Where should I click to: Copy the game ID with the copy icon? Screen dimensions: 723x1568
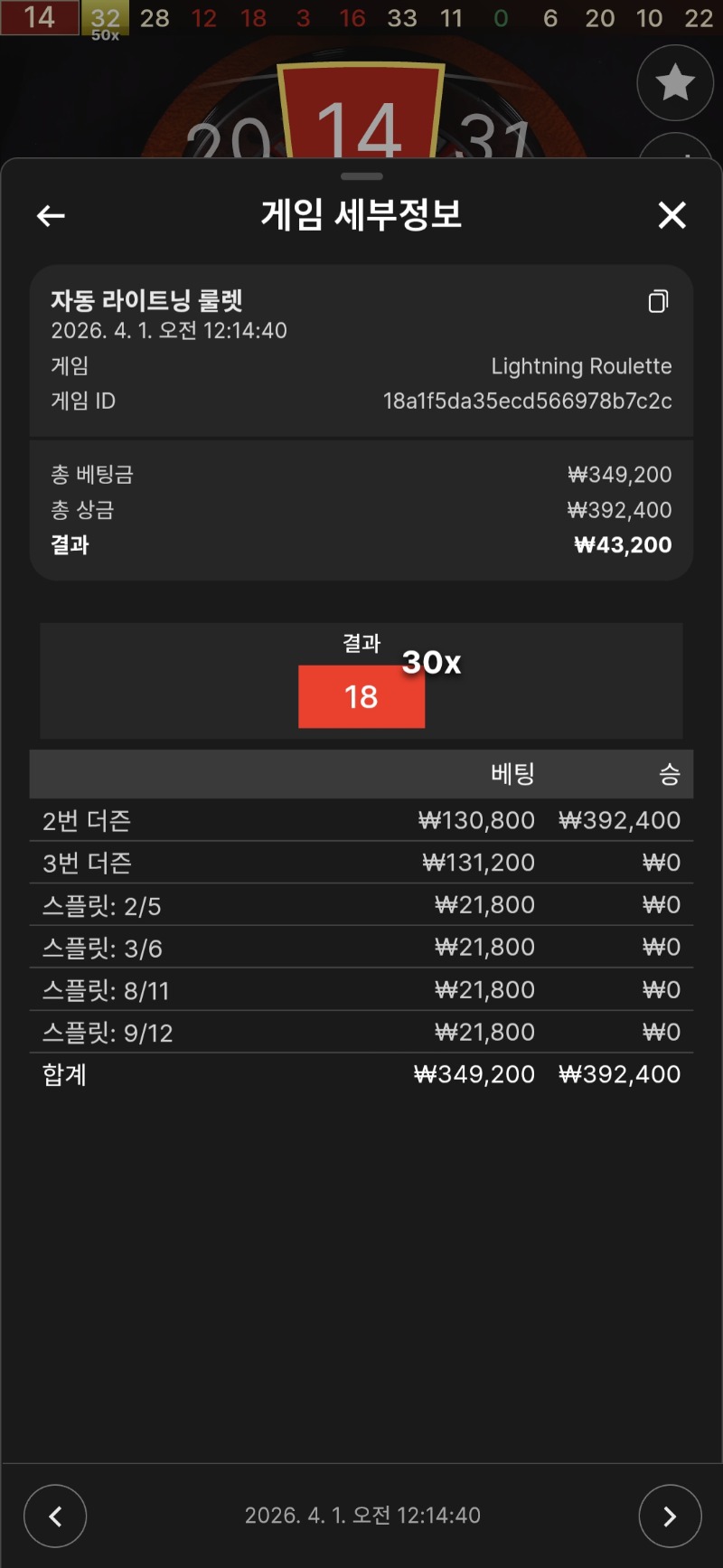pos(658,301)
